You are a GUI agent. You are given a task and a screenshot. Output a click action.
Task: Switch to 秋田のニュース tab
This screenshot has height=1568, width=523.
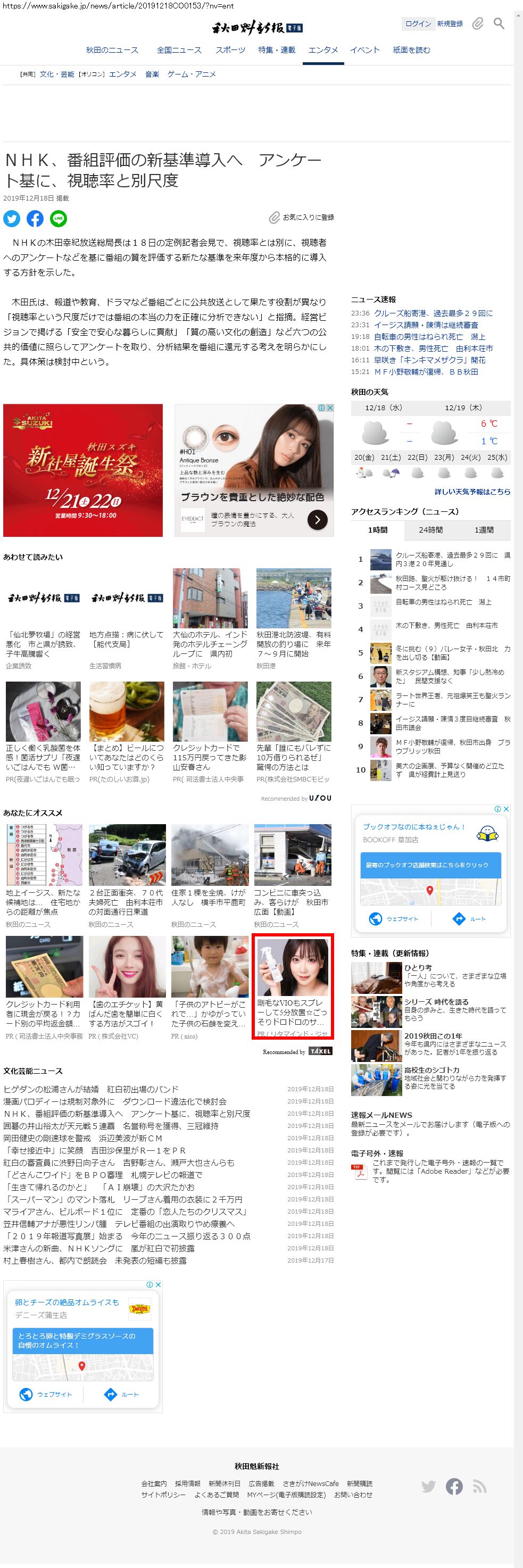pyautogui.click(x=112, y=50)
